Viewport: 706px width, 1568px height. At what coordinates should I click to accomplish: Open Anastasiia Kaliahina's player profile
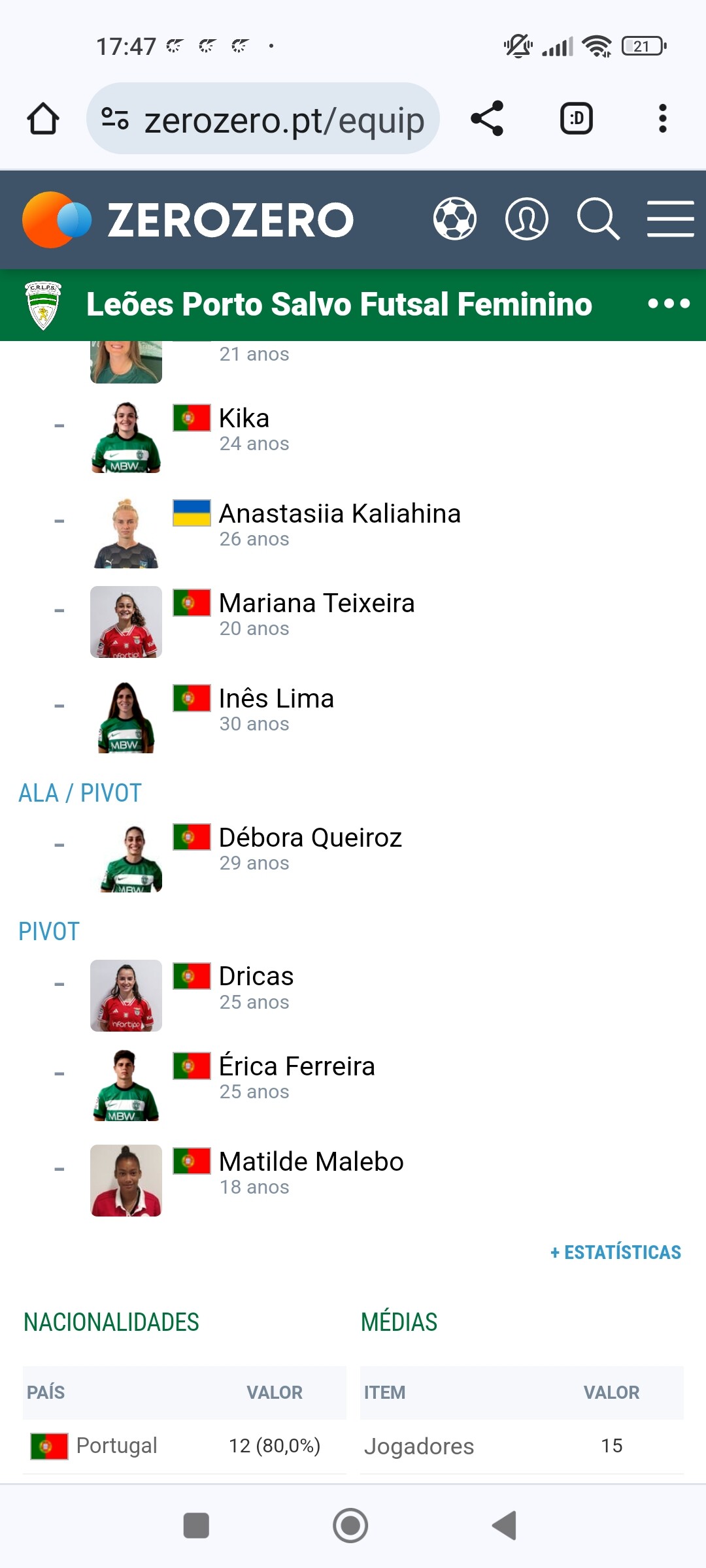coord(339,514)
